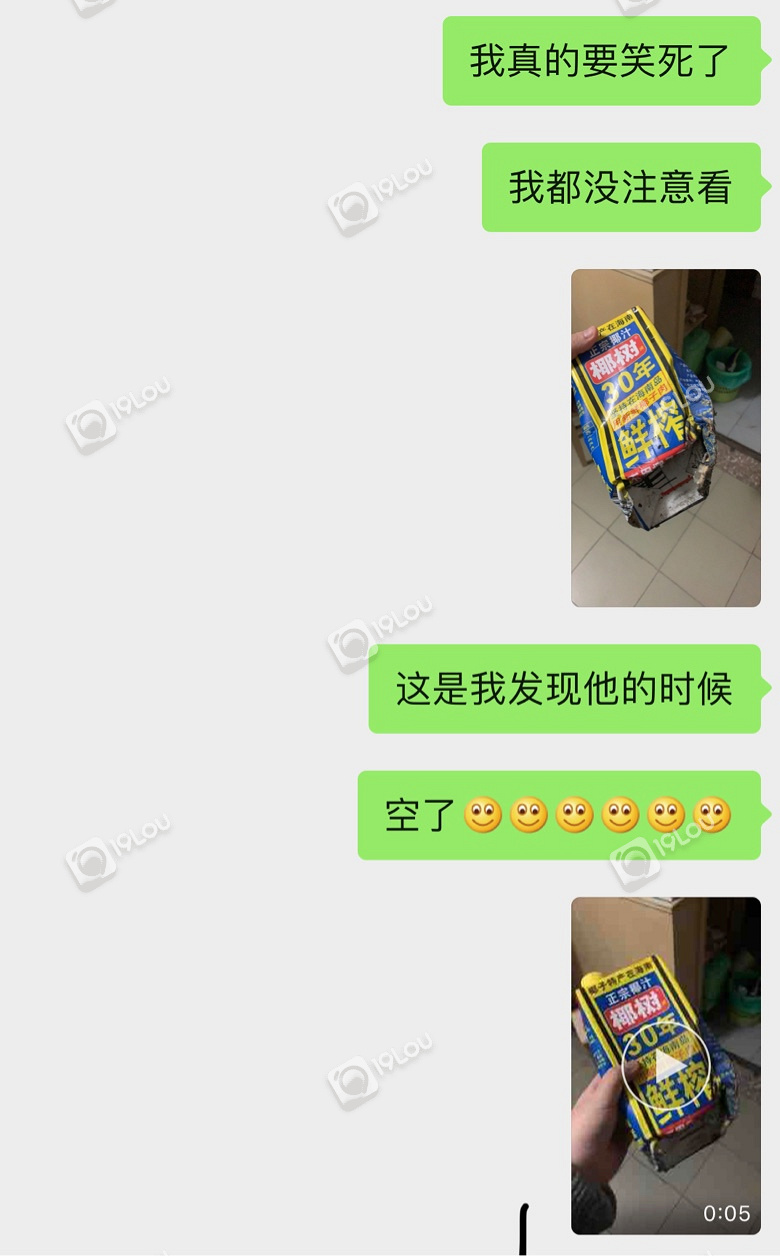Play the 0:05 video message
This screenshot has width=780, height=1256.
tap(665, 1066)
